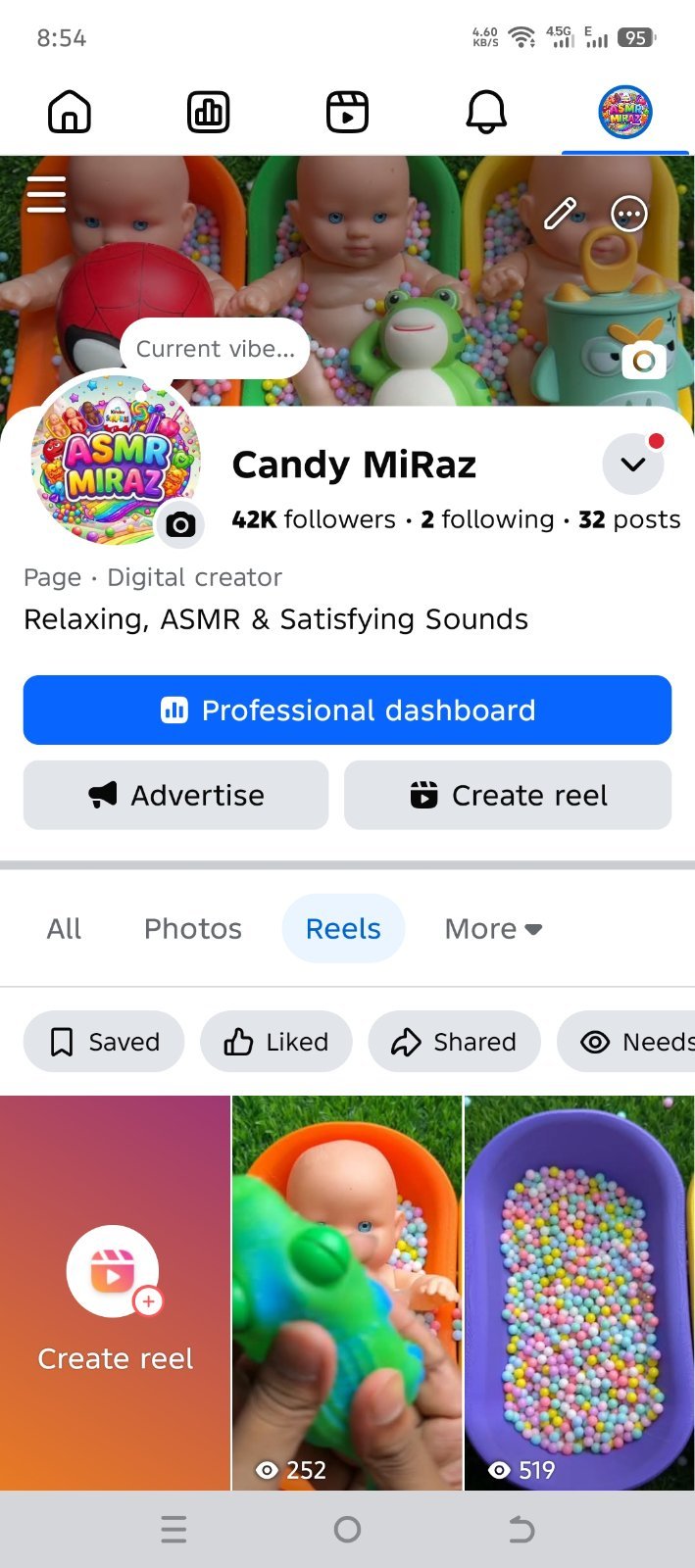Show Liked reels
The height and width of the screenshot is (1568, 695).
276,1042
